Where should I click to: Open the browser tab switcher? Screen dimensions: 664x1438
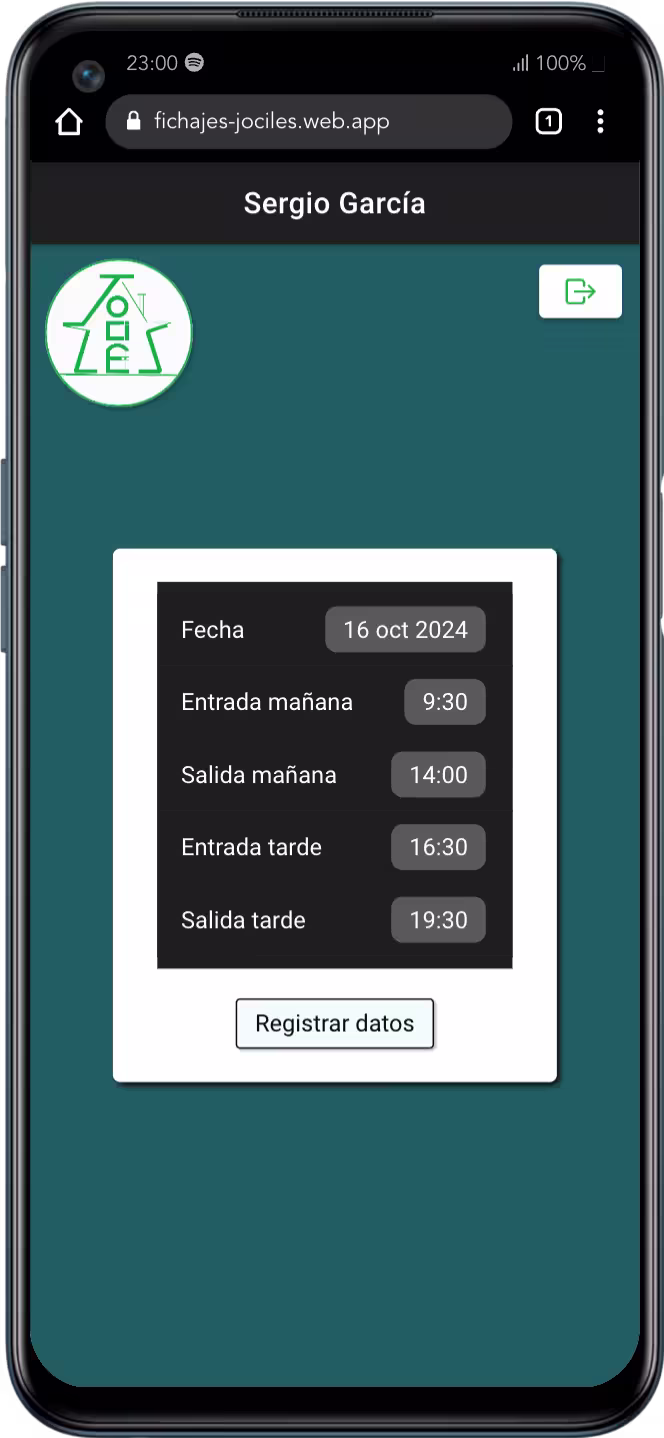pyautogui.click(x=548, y=122)
